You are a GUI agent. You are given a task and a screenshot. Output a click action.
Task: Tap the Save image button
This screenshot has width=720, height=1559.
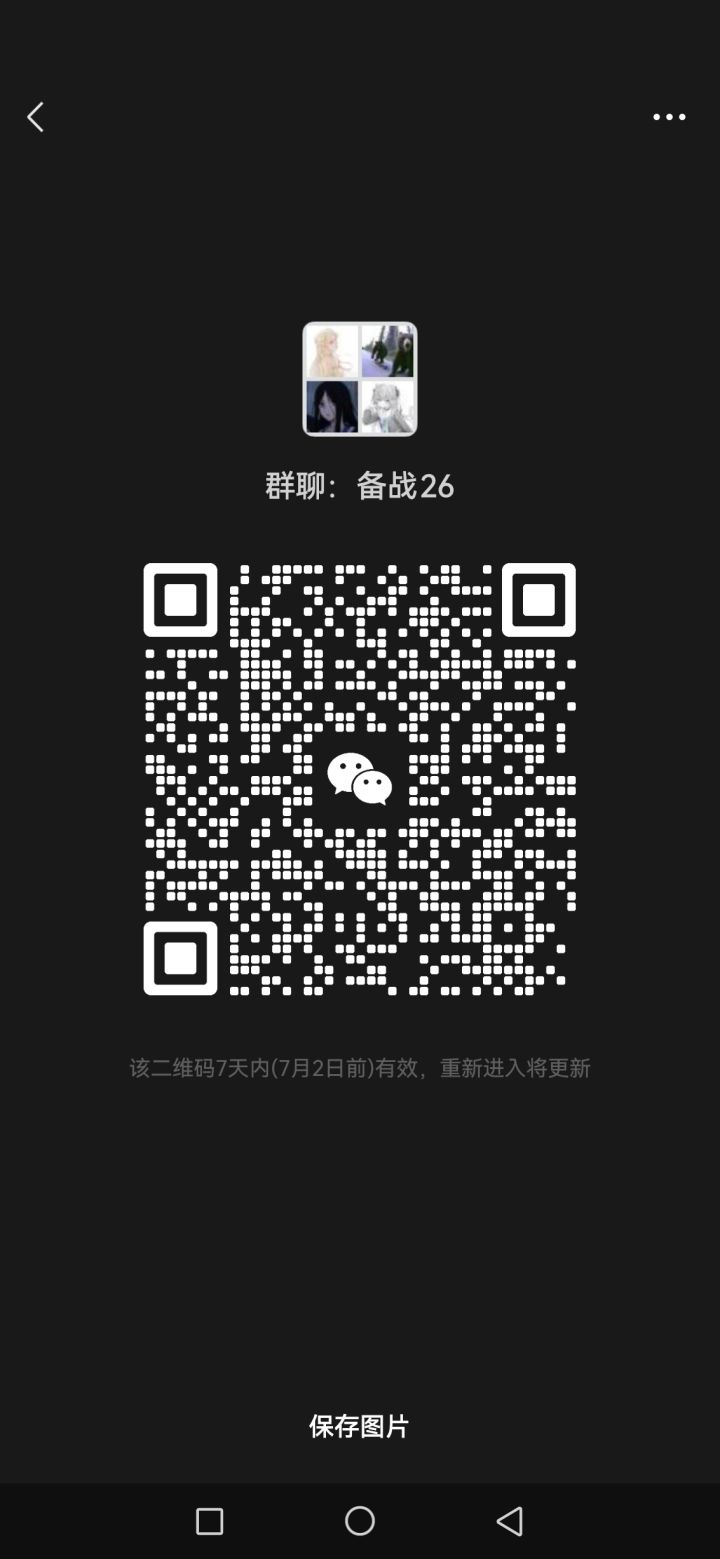coord(360,1428)
